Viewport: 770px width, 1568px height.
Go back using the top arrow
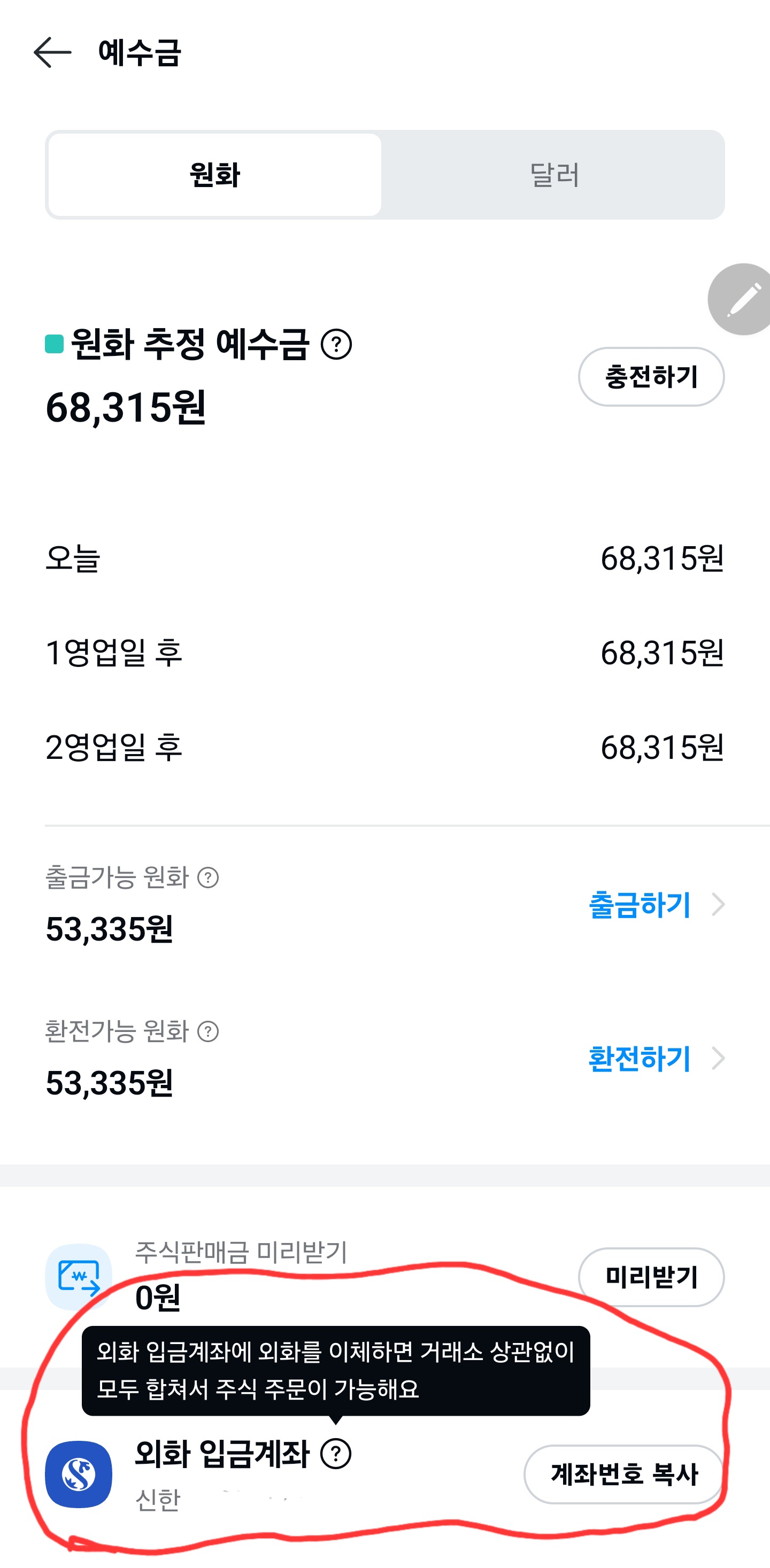52,52
